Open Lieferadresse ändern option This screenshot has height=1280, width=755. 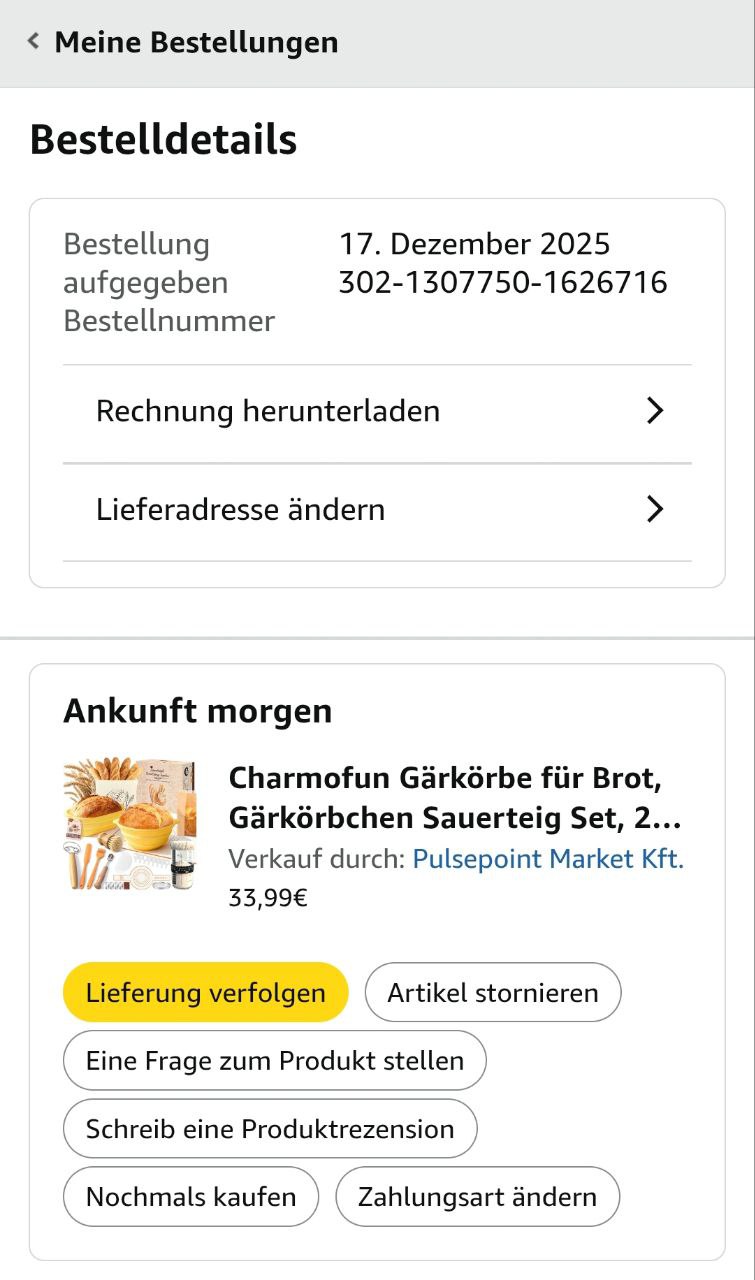click(377, 510)
